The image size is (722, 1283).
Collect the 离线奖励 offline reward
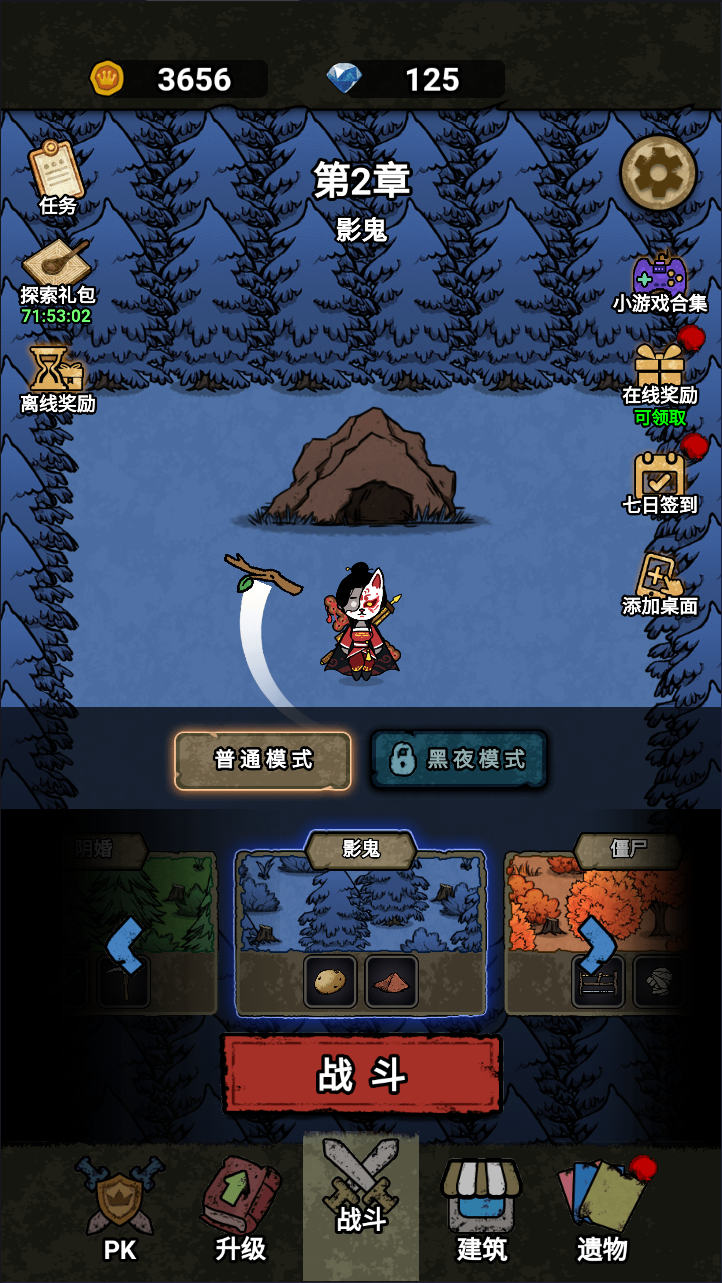pyautogui.click(x=57, y=378)
